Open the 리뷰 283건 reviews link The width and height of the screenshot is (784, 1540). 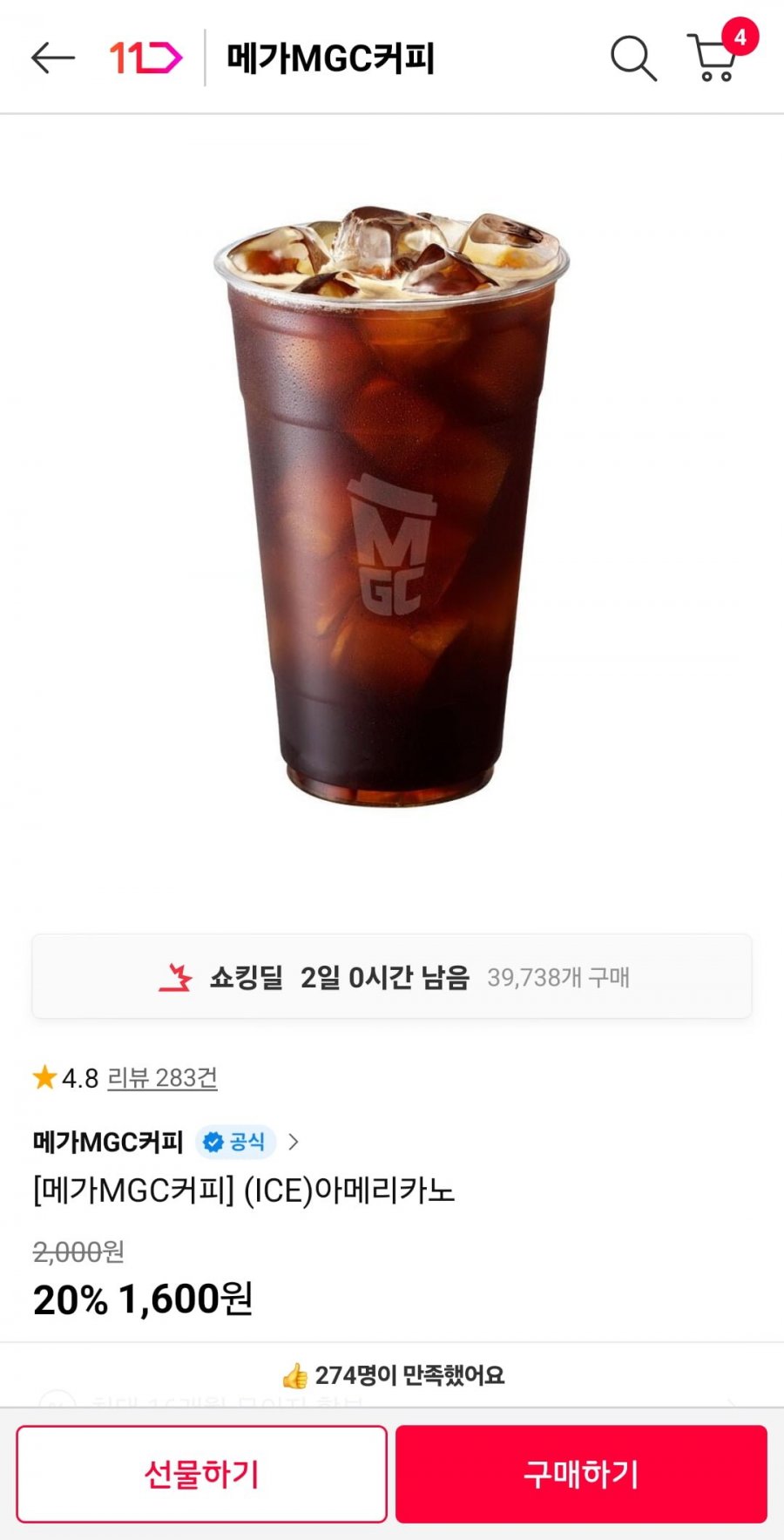point(162,1078)
